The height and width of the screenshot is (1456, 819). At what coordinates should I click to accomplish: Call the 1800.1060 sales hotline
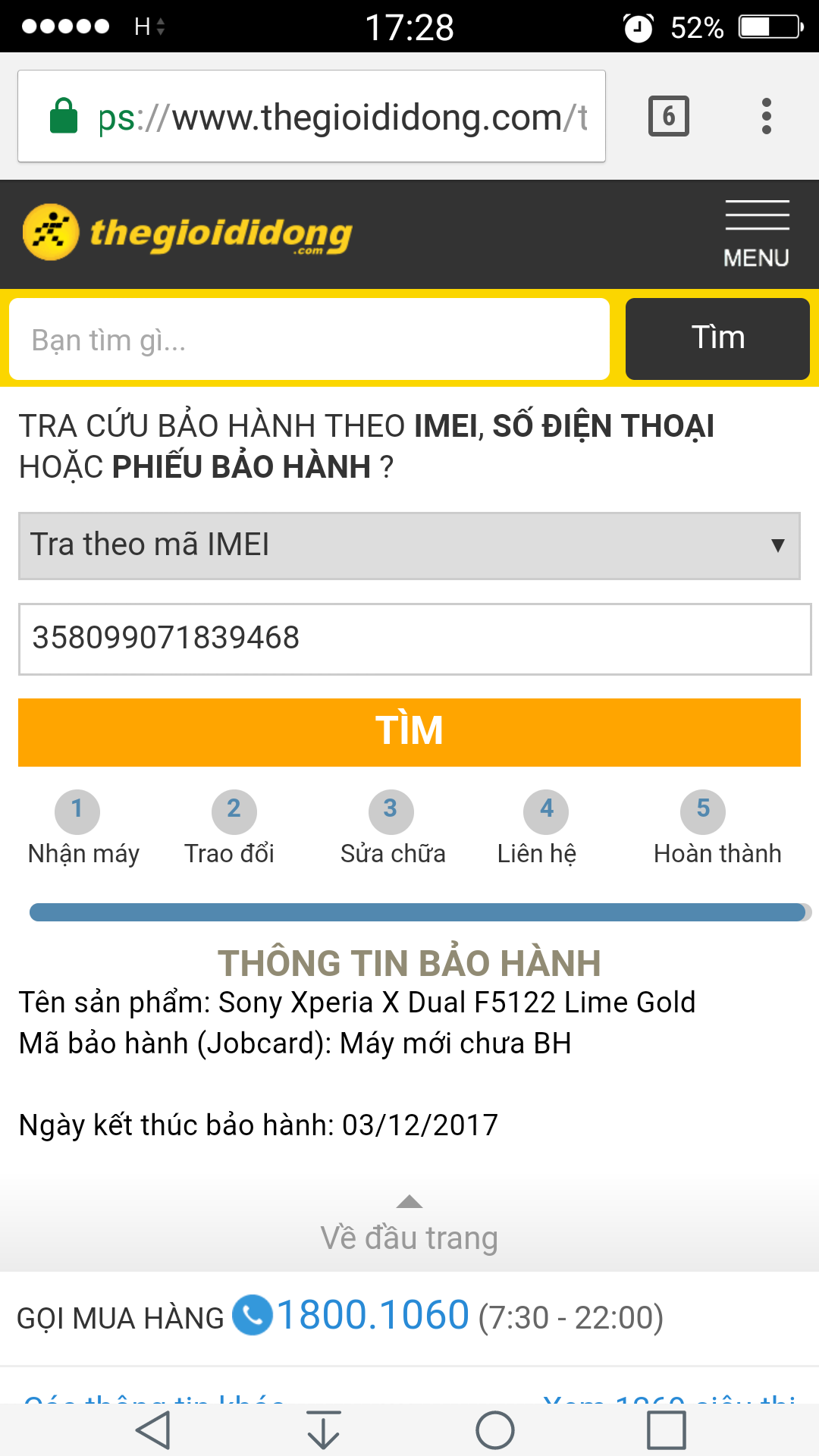coord(372,1316)
